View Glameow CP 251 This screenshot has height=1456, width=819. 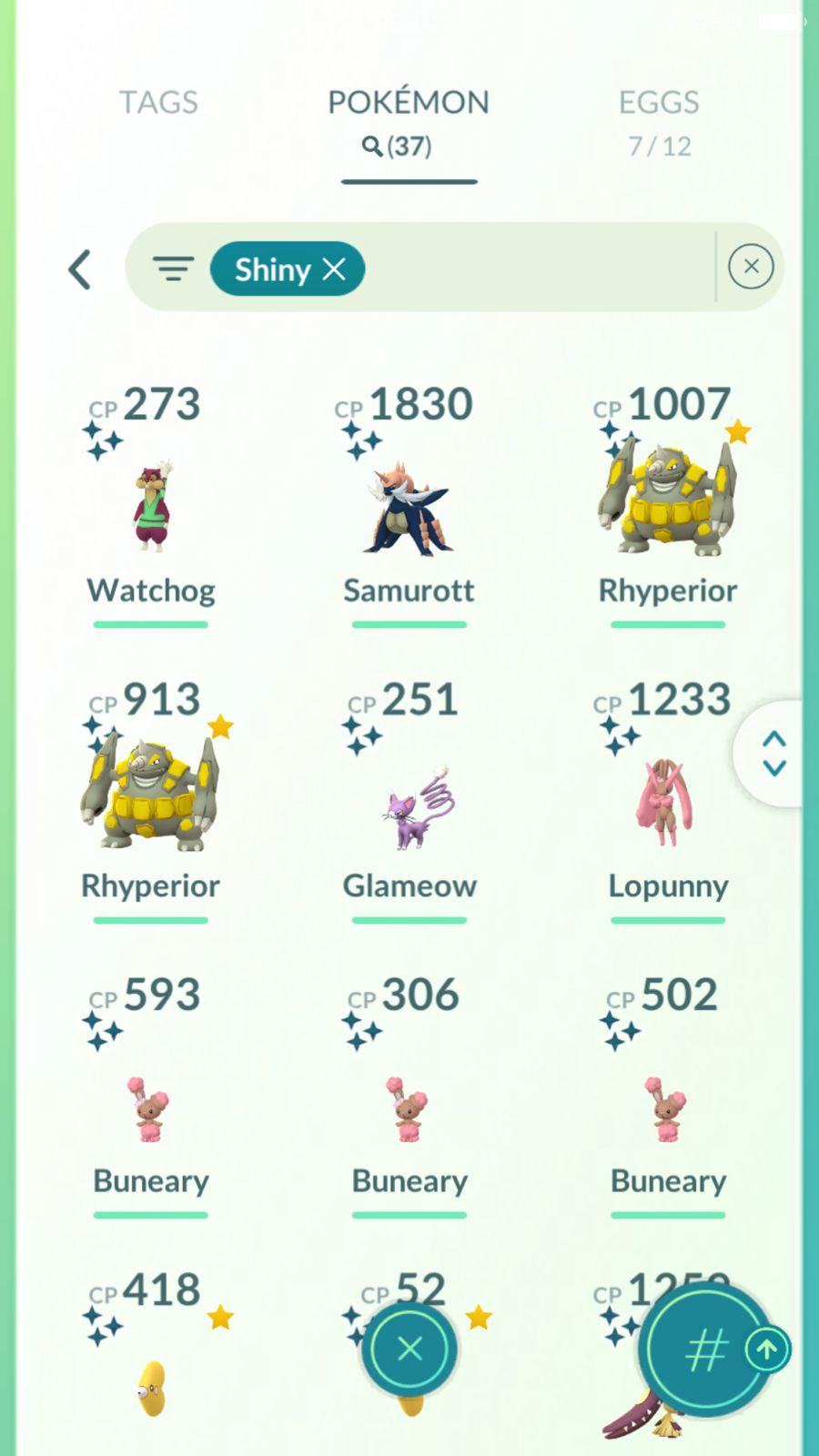click(x=409, y=805)
